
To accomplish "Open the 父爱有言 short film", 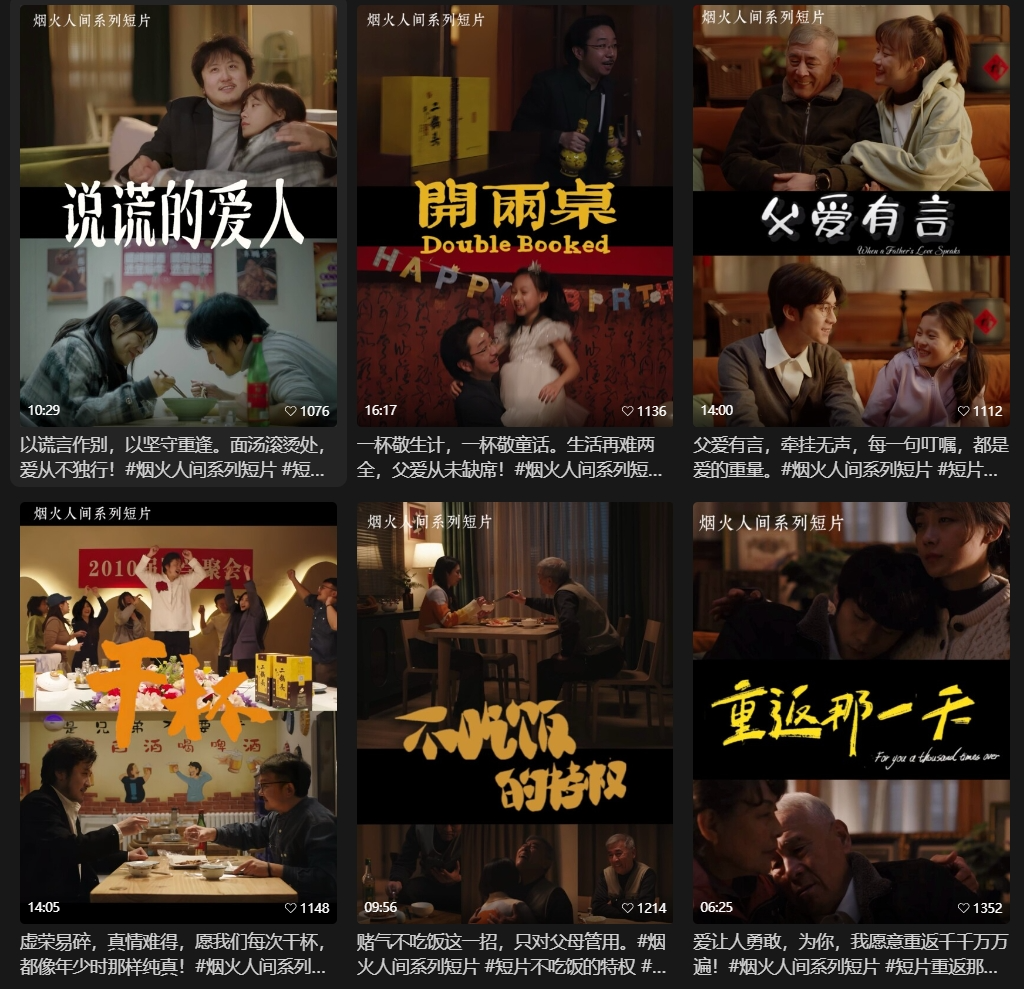I will [851, 215].
